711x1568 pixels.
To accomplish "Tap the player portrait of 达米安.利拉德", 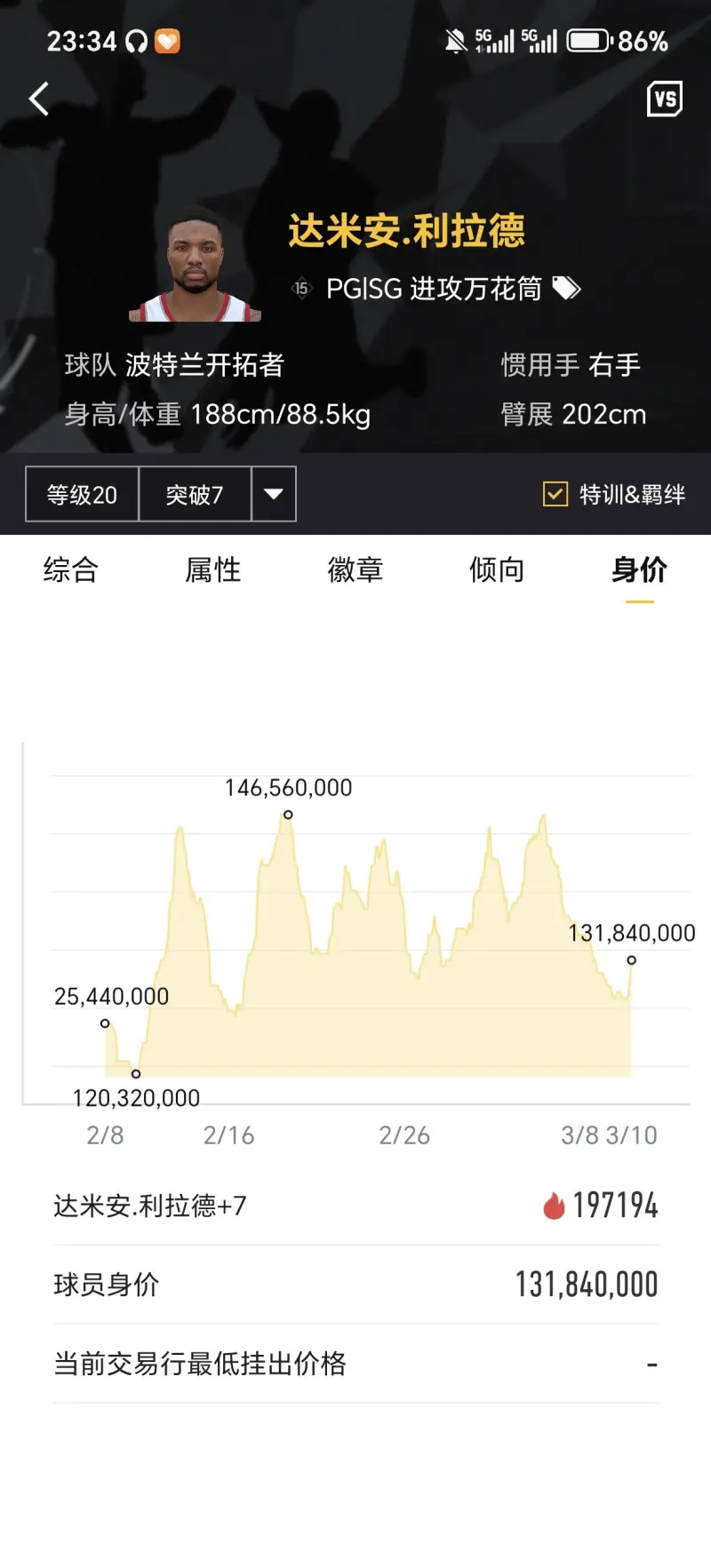I will [196, 267].
